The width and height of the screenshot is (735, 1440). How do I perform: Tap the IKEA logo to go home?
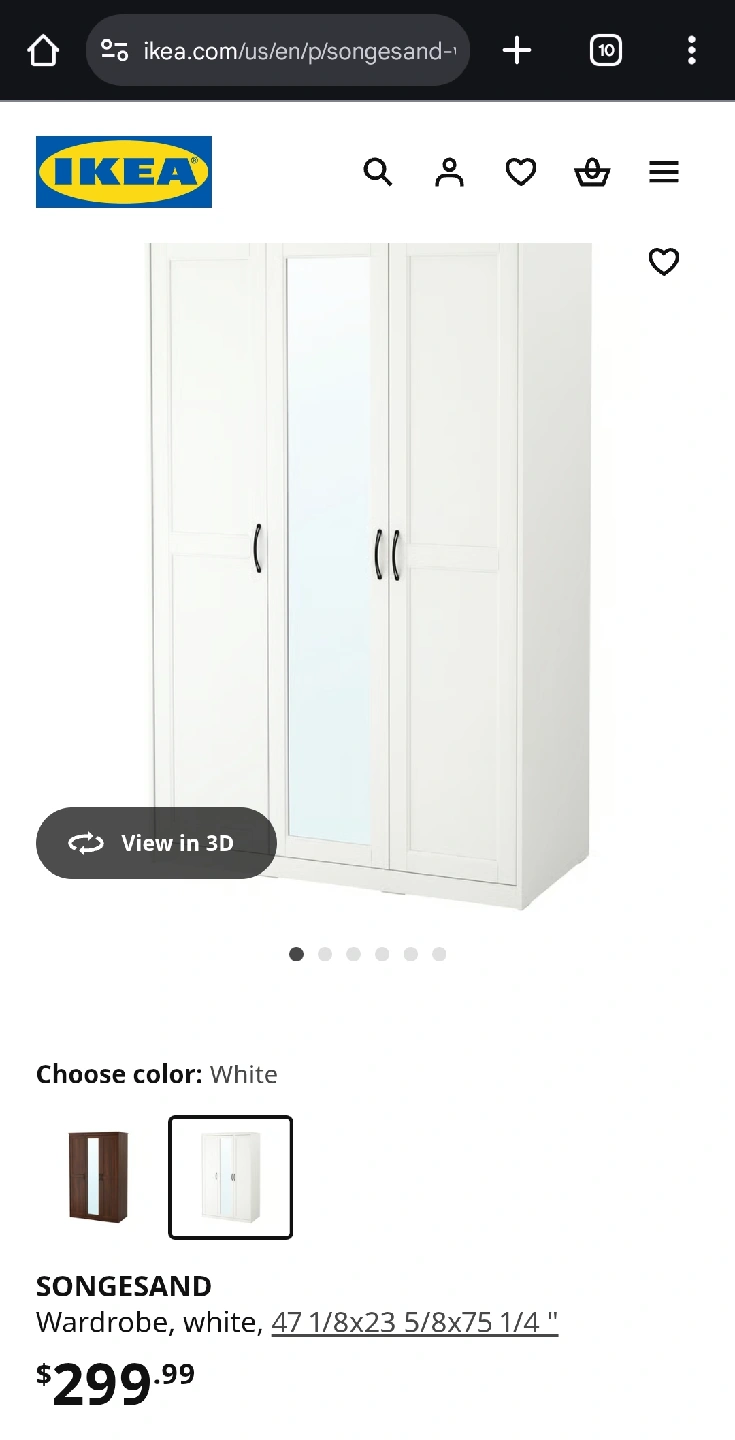tap(124, 172)
